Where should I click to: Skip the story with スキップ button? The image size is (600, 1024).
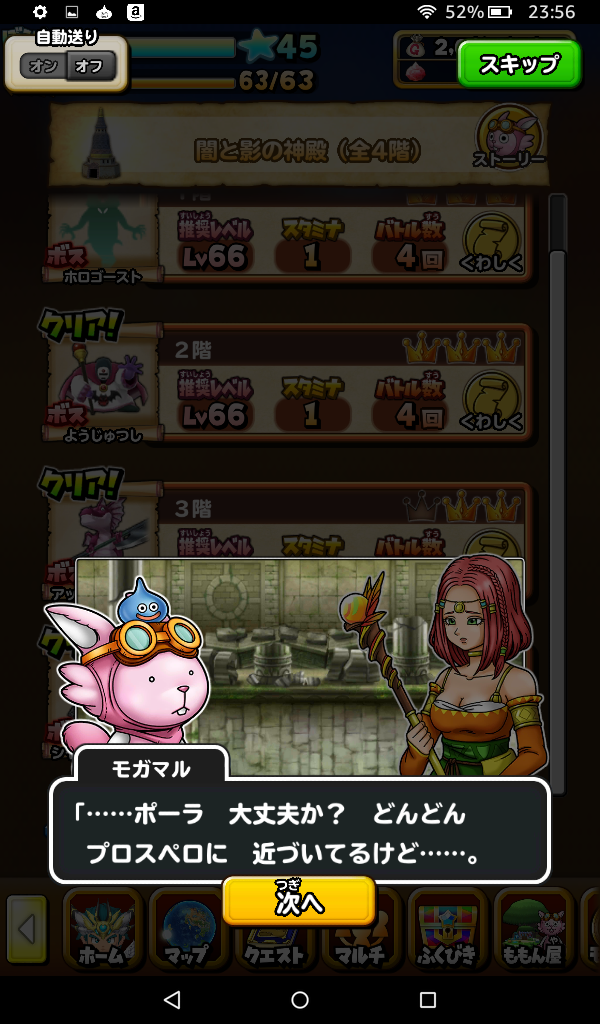point(519,64)
